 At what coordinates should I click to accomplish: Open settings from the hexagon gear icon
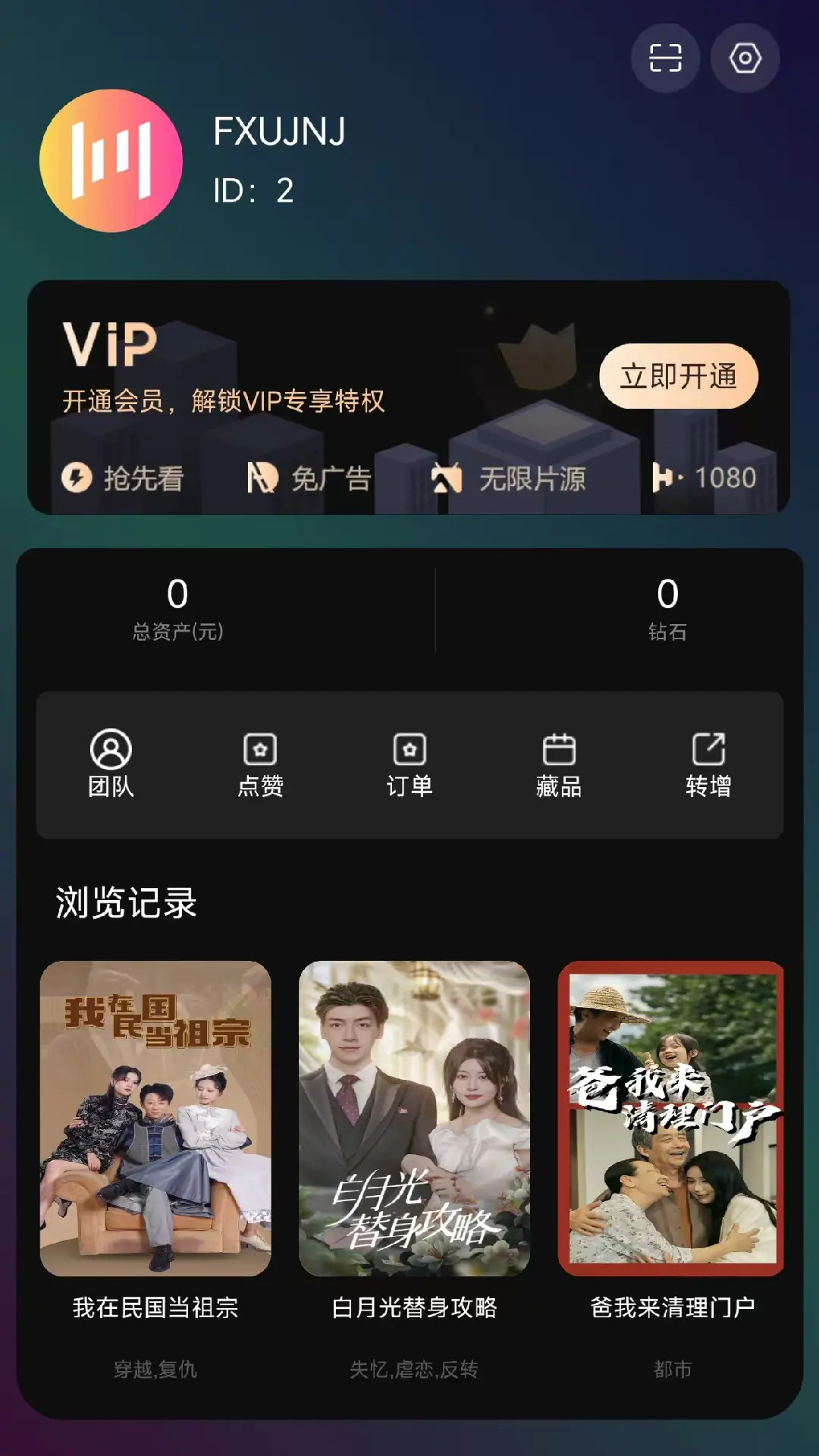pyautogui.click(x=745, y=58)
